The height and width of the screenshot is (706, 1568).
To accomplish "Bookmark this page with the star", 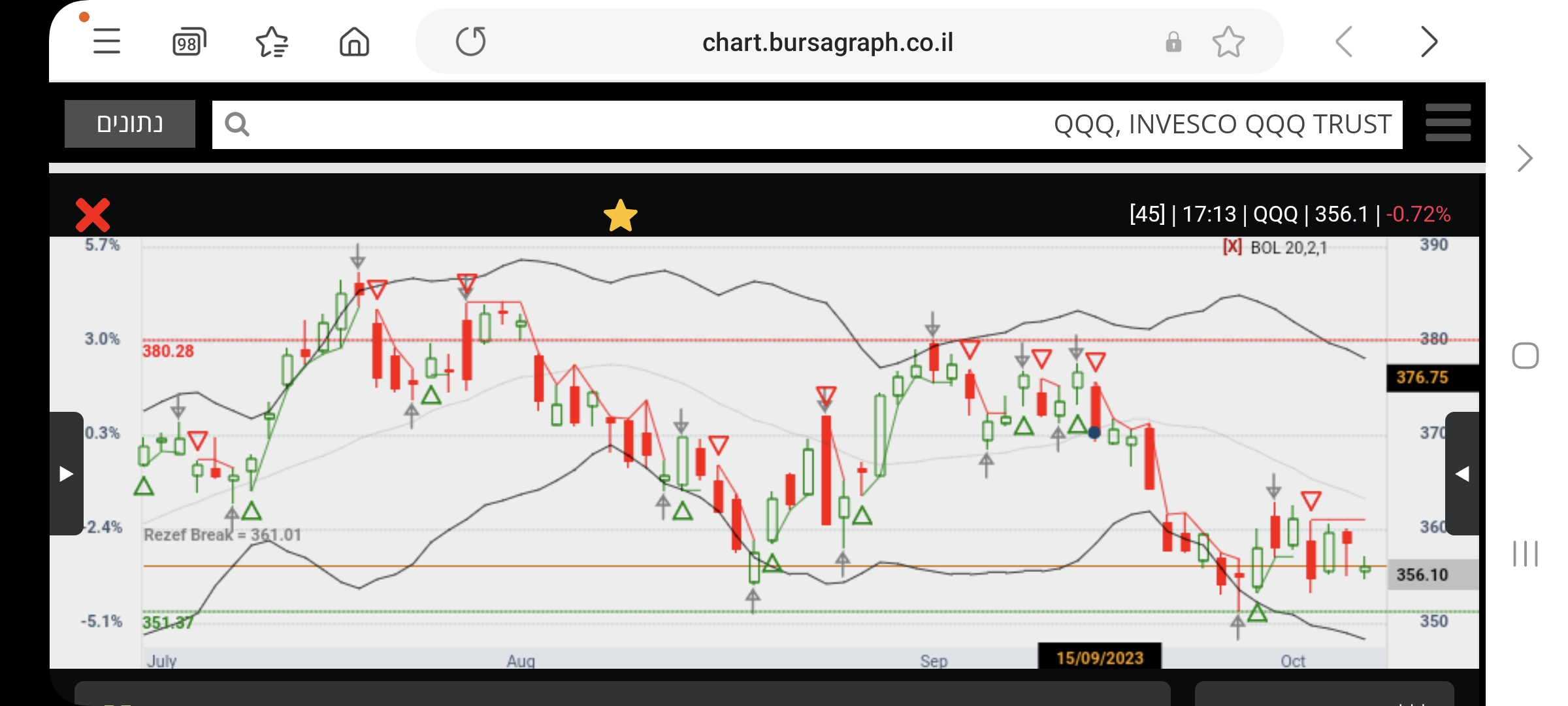I will pyautogui.click(x=1228, y=42).
